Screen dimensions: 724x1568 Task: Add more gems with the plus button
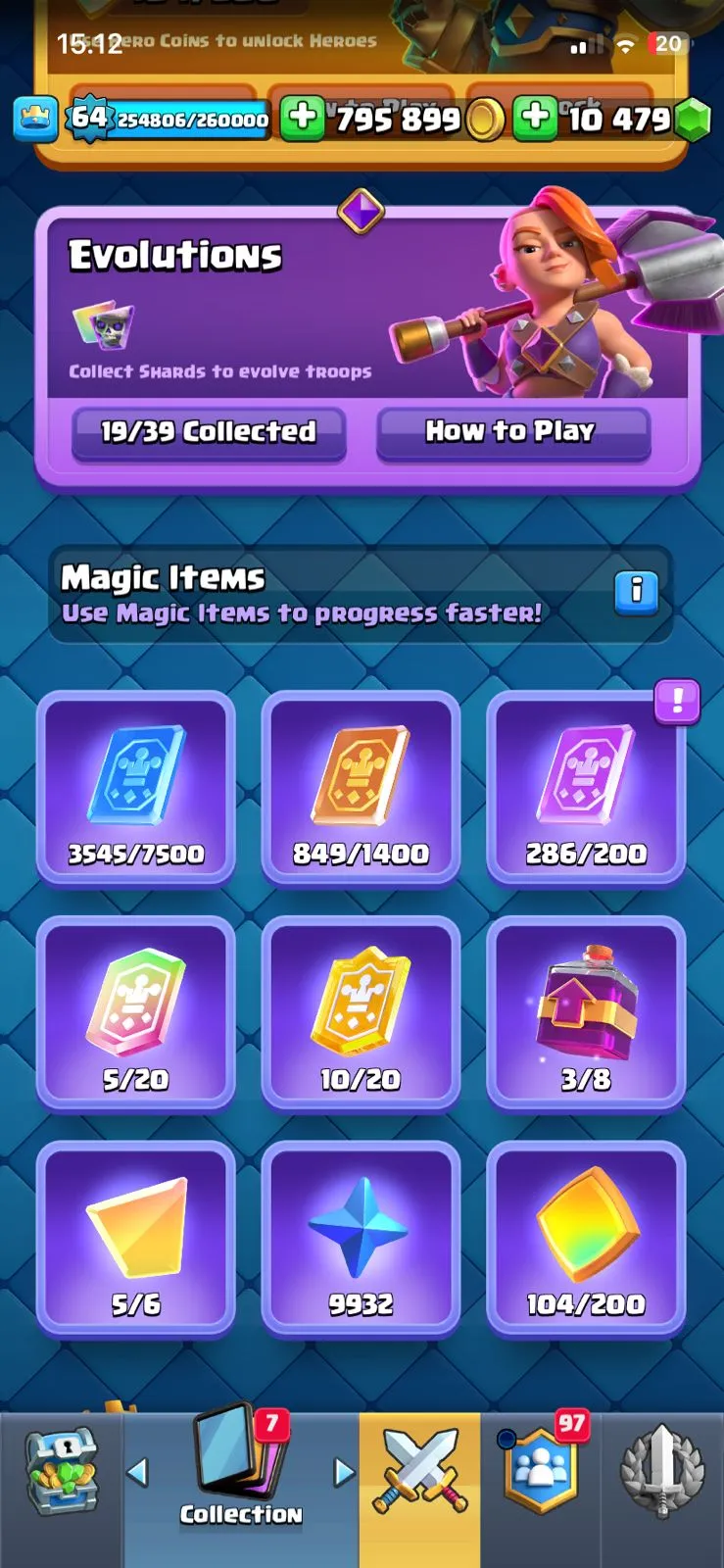pos(536,119)
